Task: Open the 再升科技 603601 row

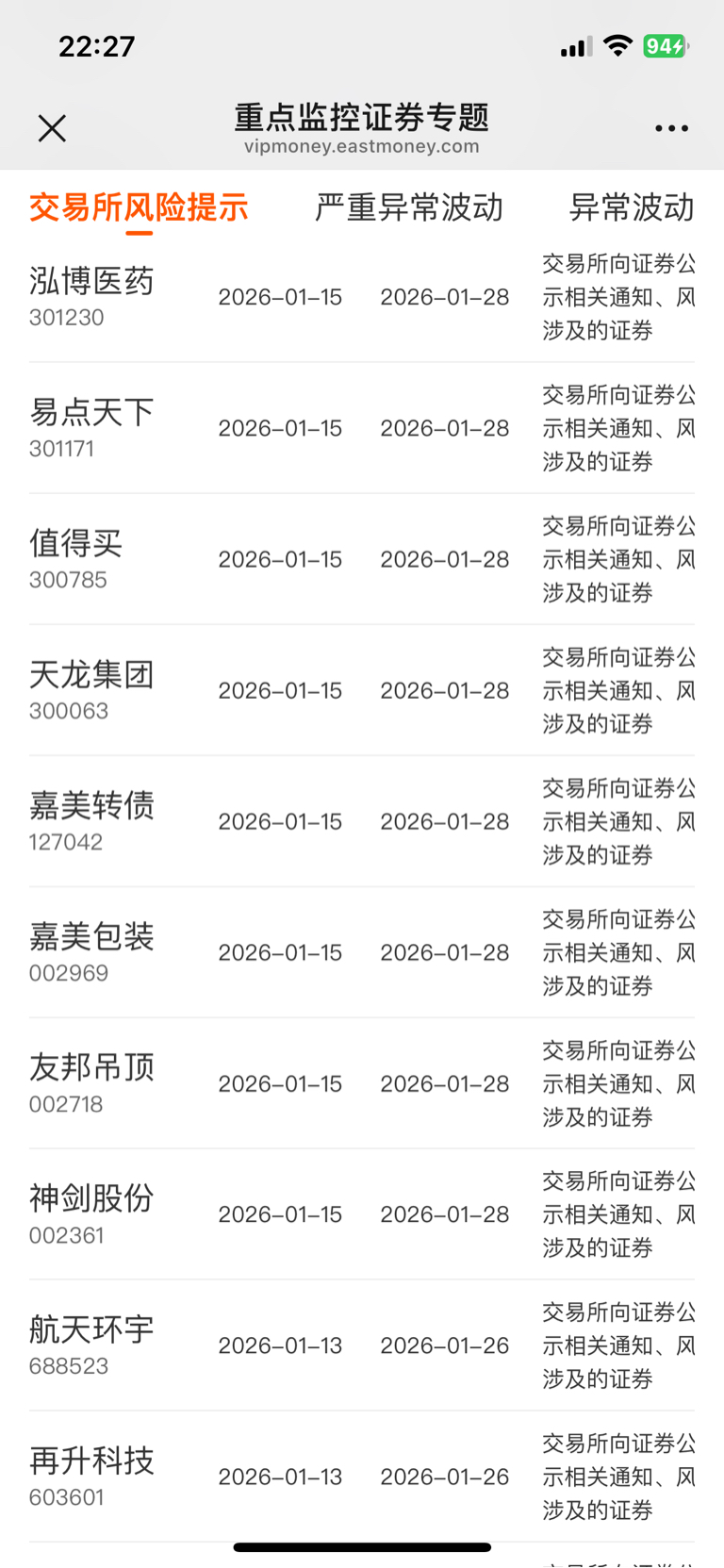Action: click(362, 1477)
